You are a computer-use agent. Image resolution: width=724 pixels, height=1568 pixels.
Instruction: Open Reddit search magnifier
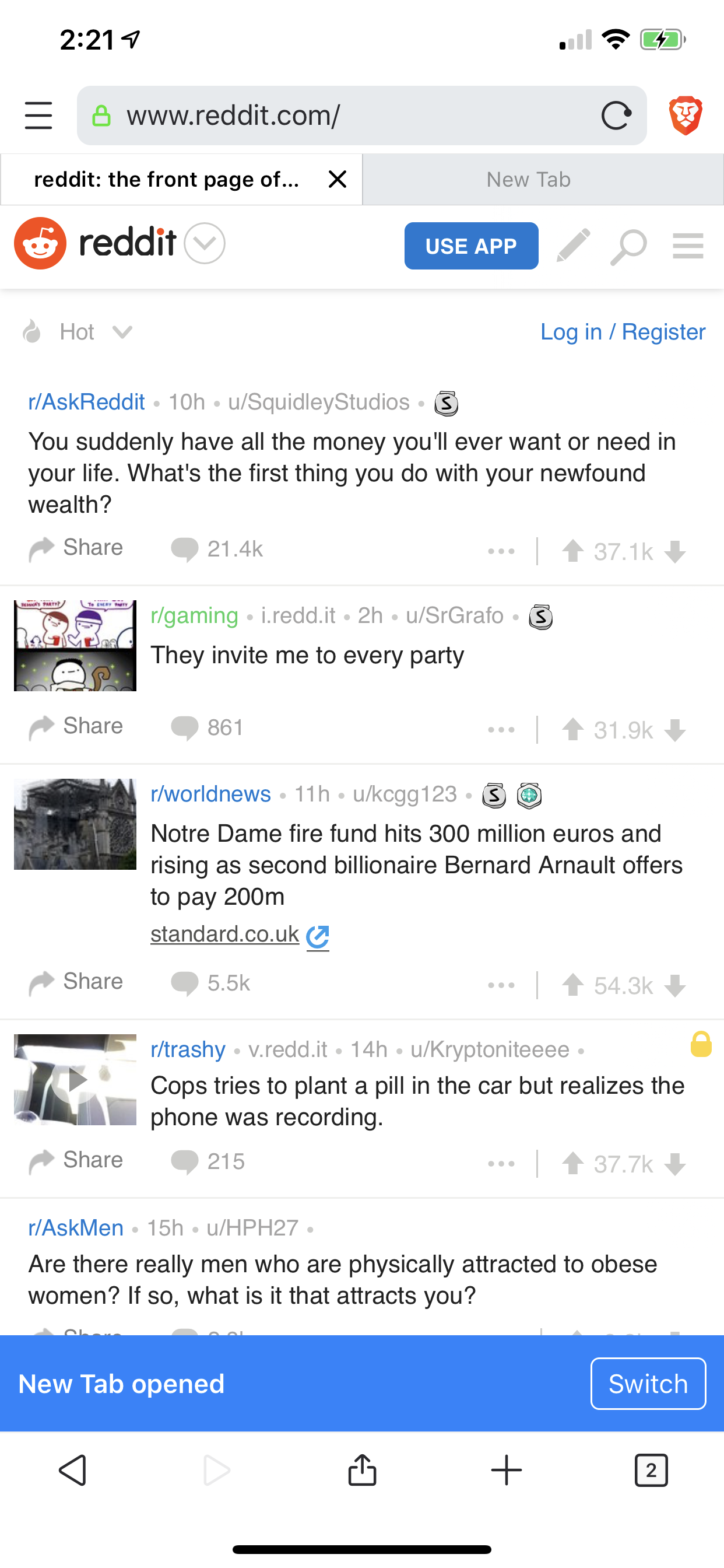[628, 247]
